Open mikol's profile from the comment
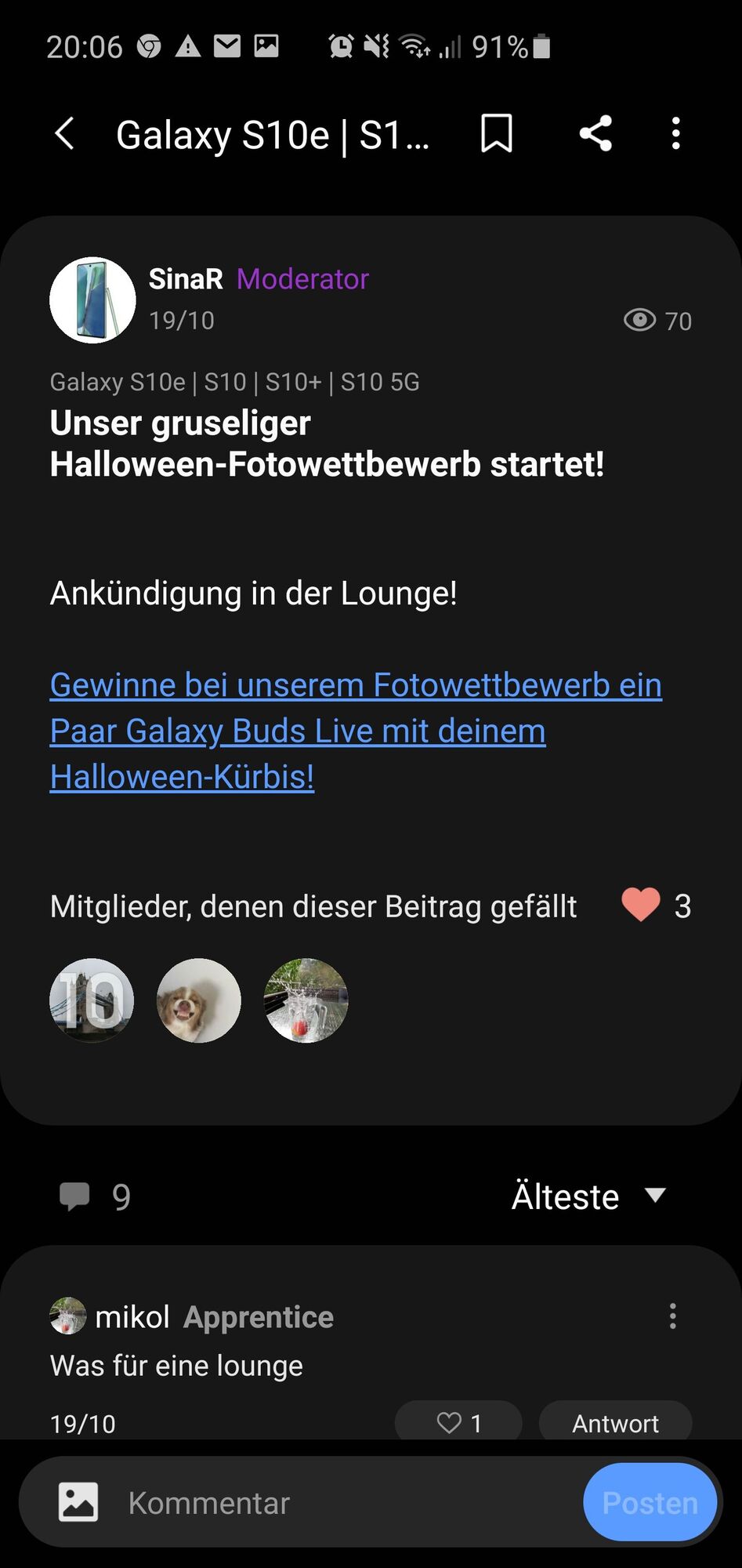This screenshot has height=1568, width=742. tap(68, 1316)
